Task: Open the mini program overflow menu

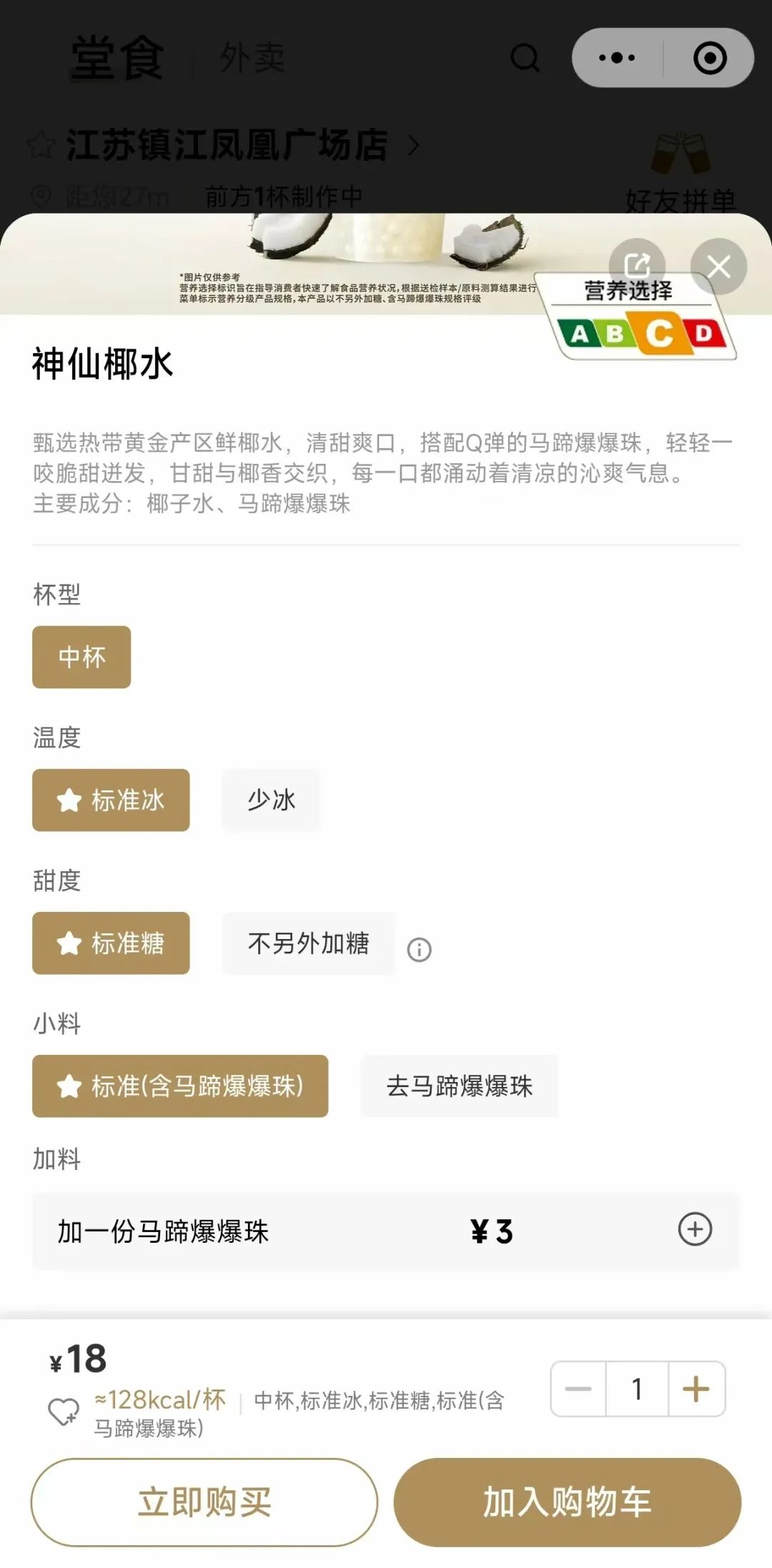Action: tap(617, 58)
